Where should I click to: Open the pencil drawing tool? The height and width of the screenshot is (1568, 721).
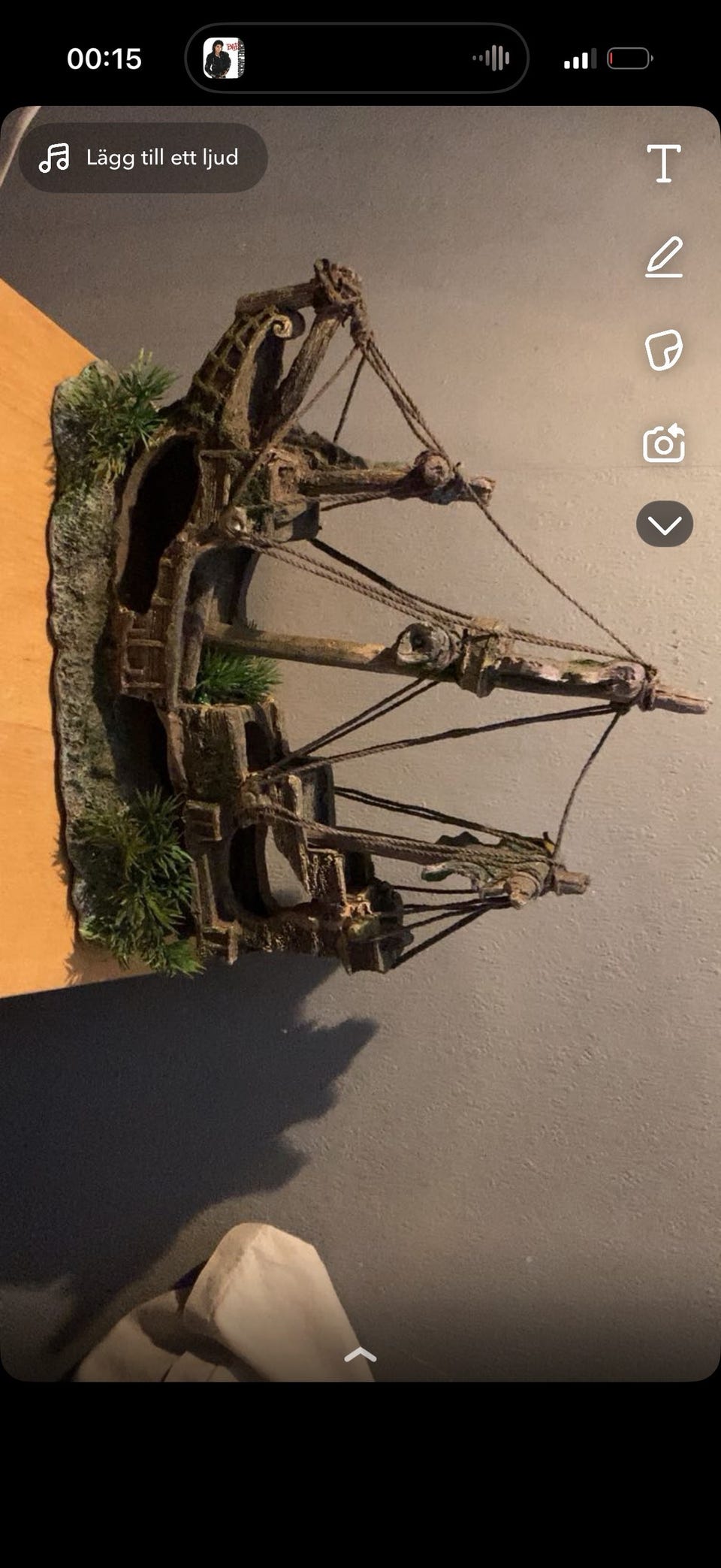click(x=664, y=257)
